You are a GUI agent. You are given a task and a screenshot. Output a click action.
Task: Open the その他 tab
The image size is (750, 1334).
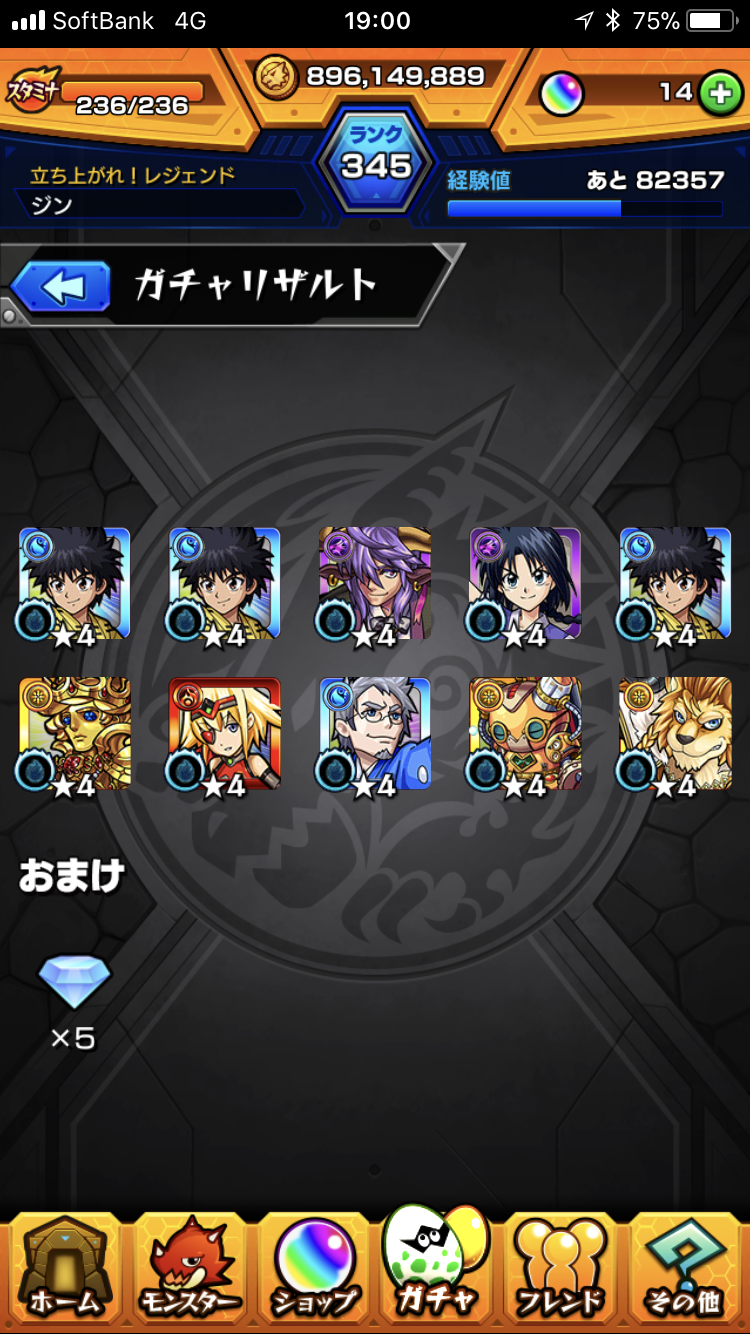pos(686,1268)
